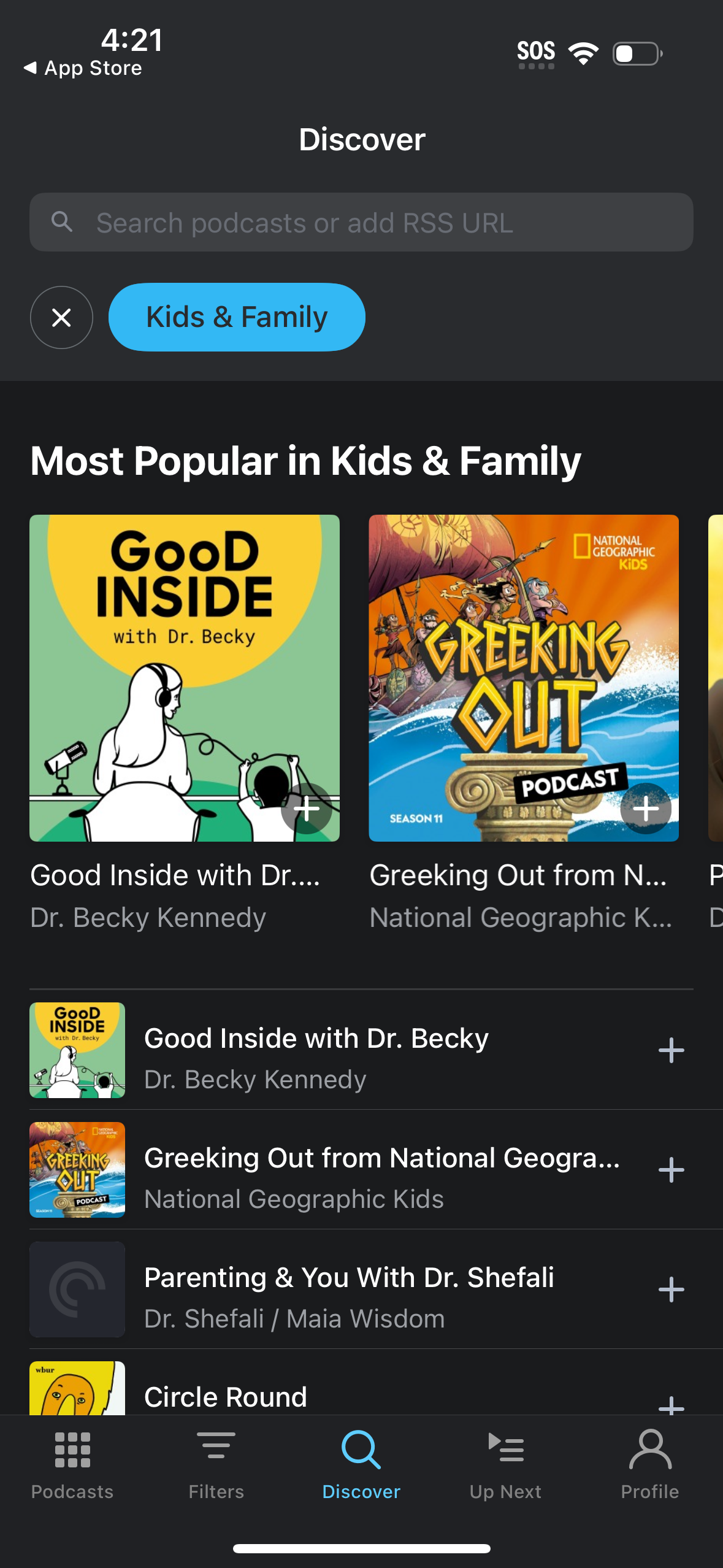The width and height of the screenshot is (723, 1568).
Task: Select the Kids & Family category pill
Action: [236, 317]
